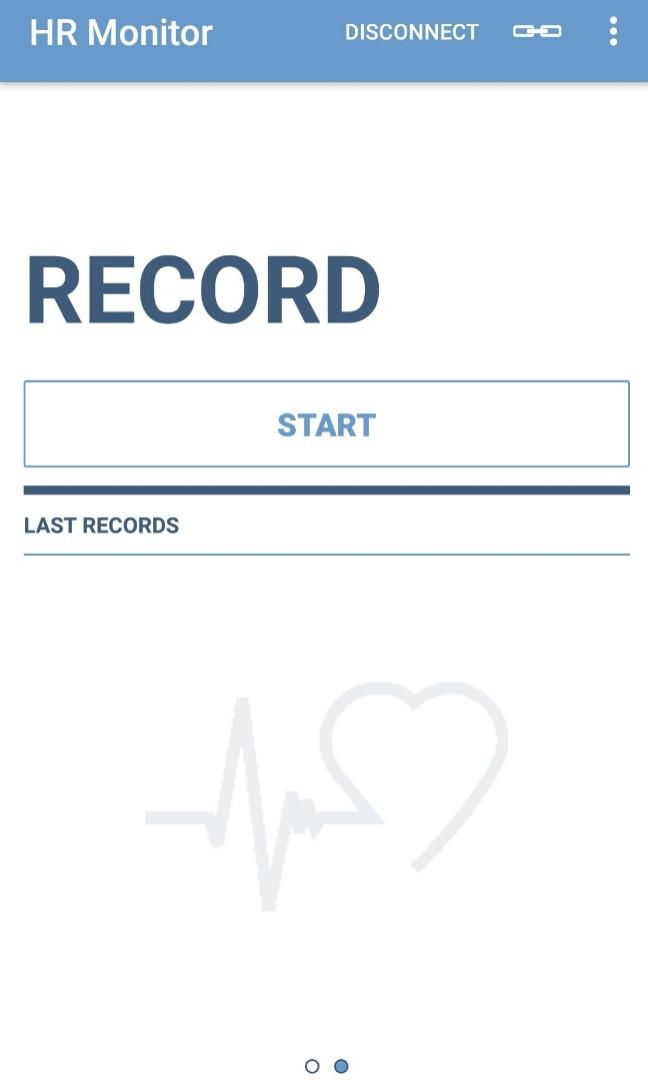The width and height of the screenshot is (648, 1080).
Task: Go to the first page indicator dot
Action: pyautogui.click(x=312, y=1066)
